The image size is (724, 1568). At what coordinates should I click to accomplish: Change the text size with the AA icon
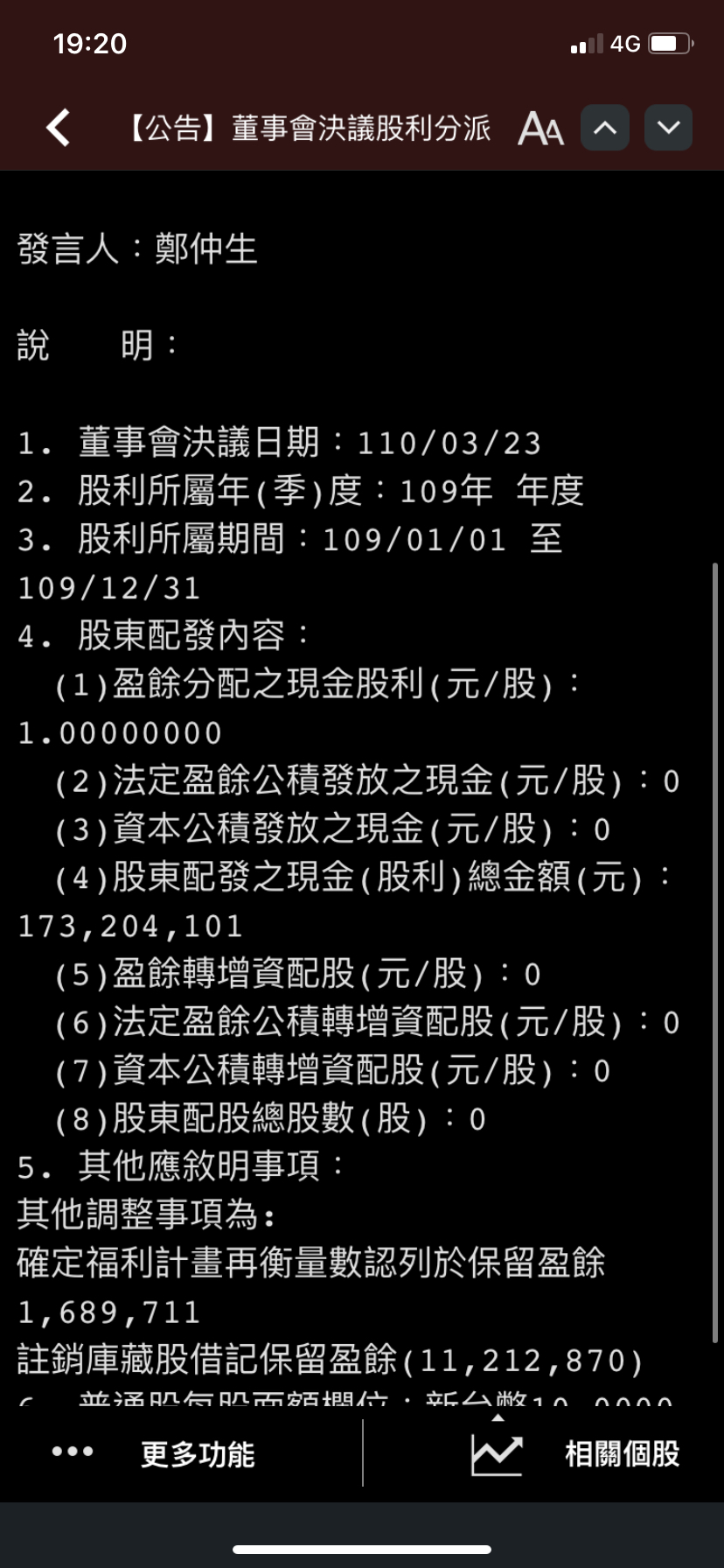pos(540,129)
